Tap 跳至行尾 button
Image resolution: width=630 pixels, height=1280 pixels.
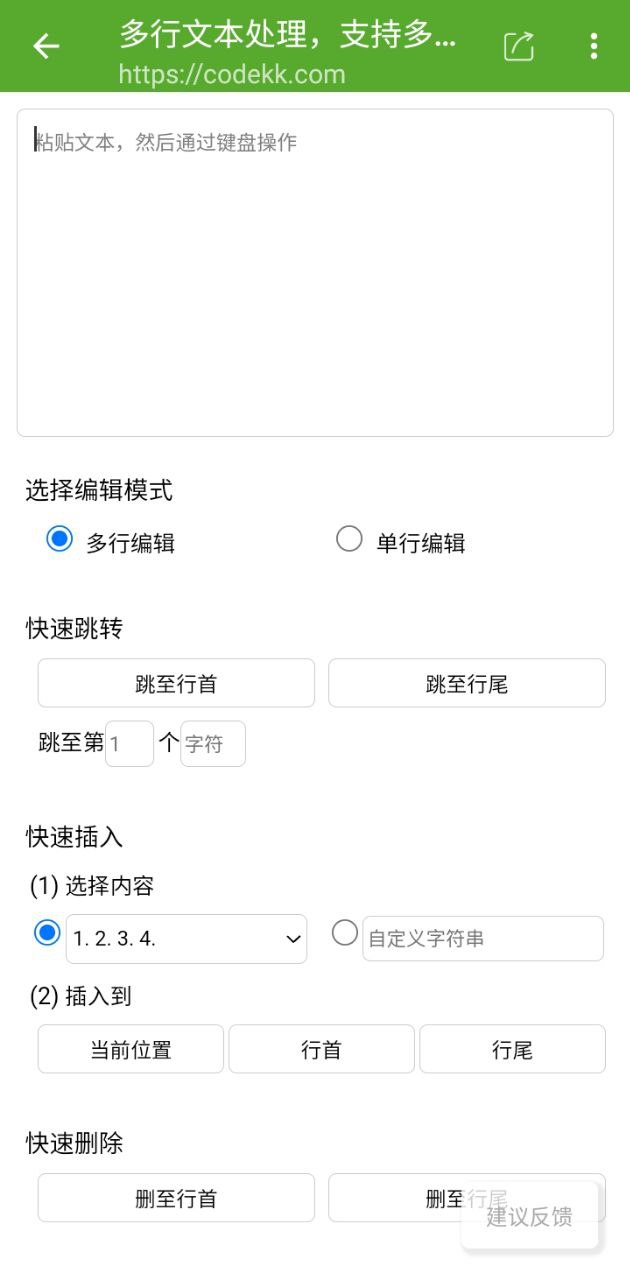467,683
